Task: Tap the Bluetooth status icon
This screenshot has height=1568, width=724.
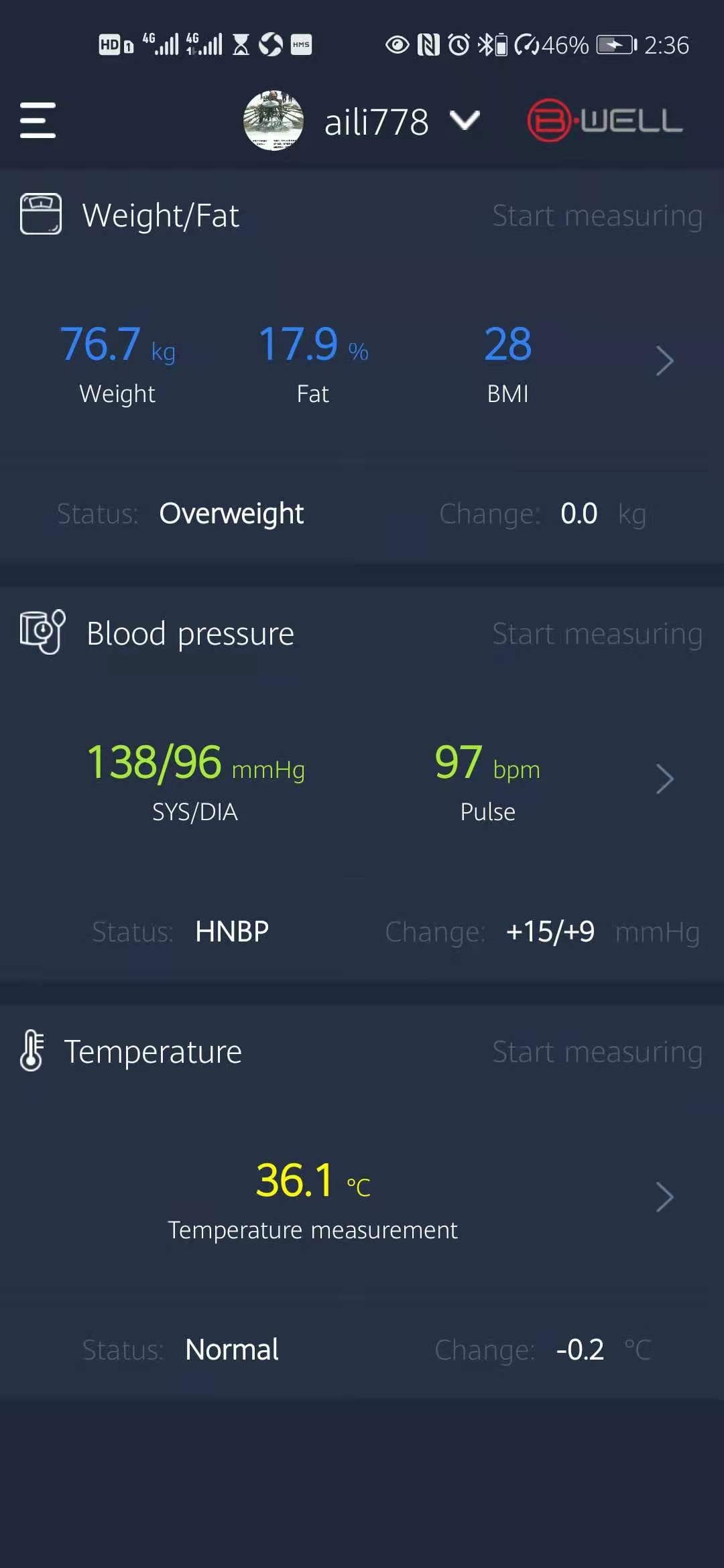Action: (x=484, y=44)
